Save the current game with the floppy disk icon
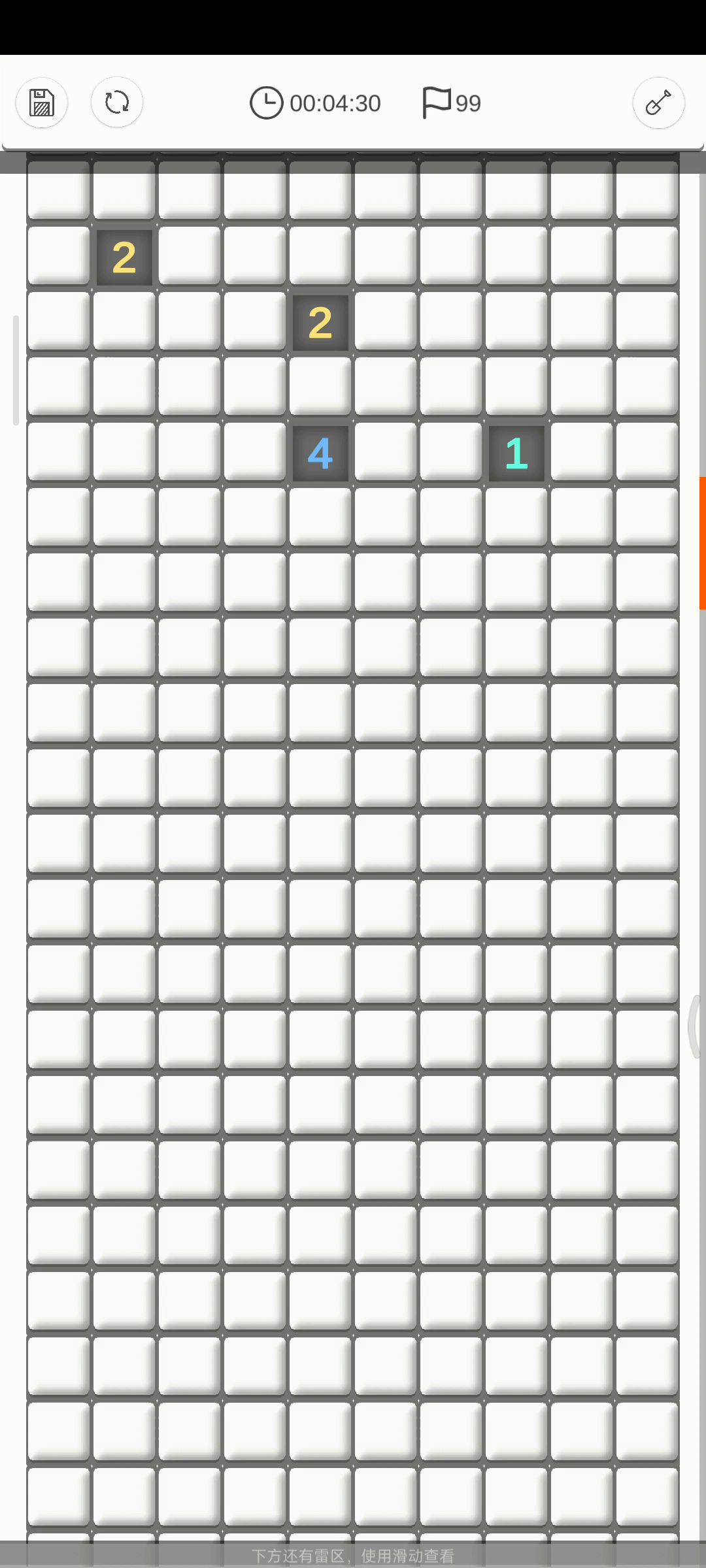The image size is (706, 1568). coord(42,103)
